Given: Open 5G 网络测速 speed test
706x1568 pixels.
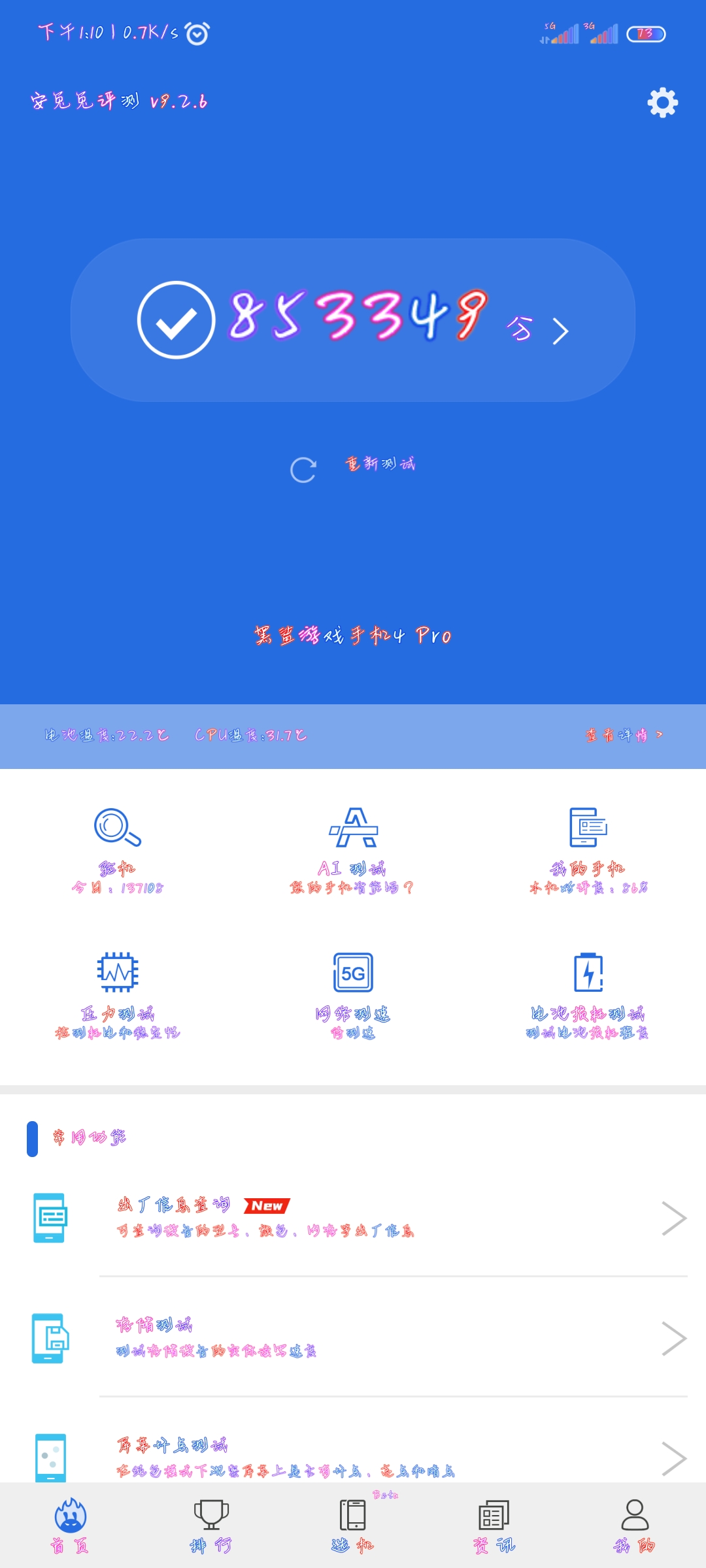Looking at the screenshot, I should point(353,995).
